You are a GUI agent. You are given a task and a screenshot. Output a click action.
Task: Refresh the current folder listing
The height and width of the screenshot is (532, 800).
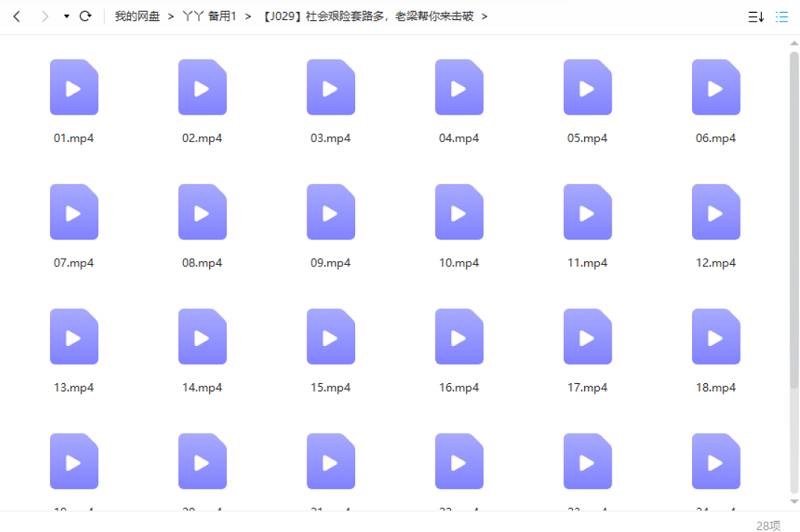click(85, 16)
